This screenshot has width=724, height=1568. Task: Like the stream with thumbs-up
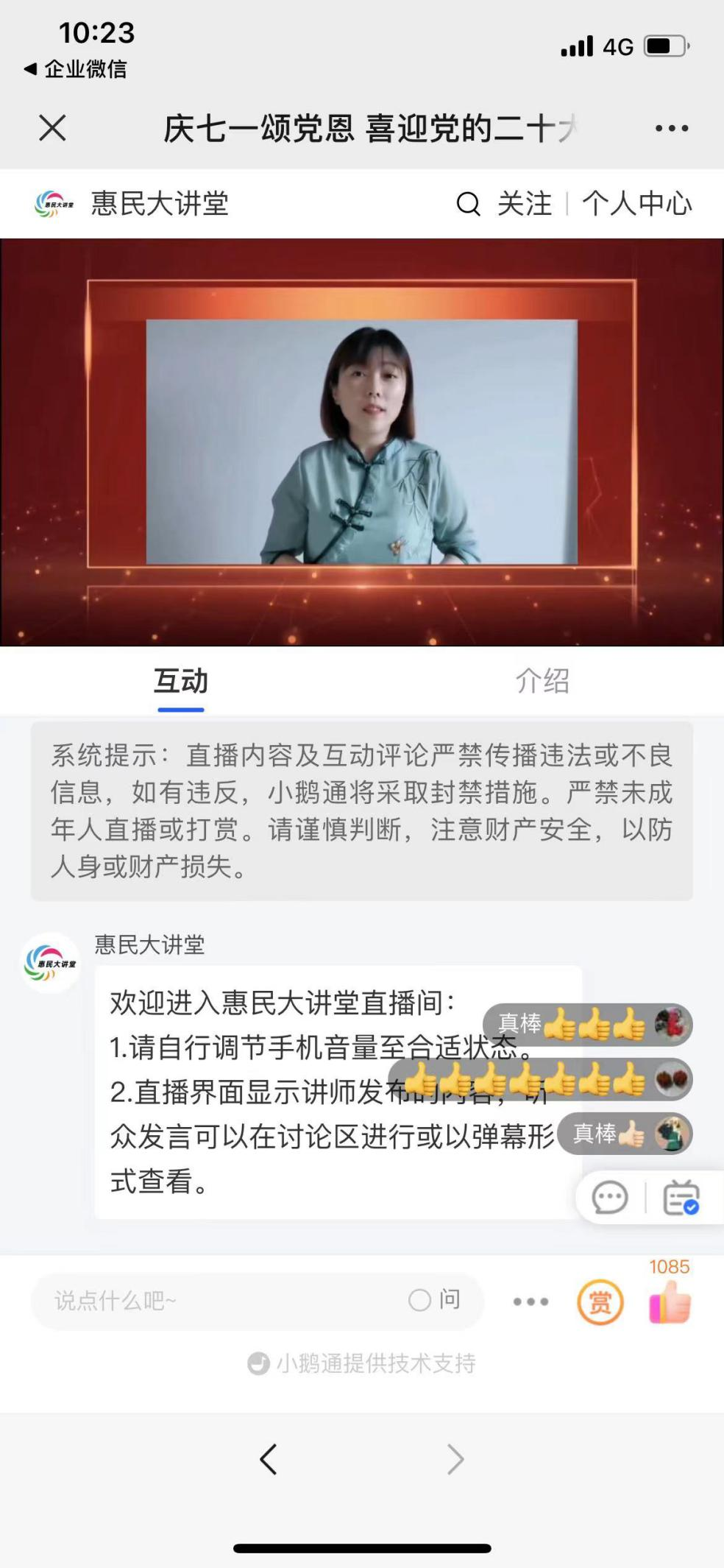670,1302
